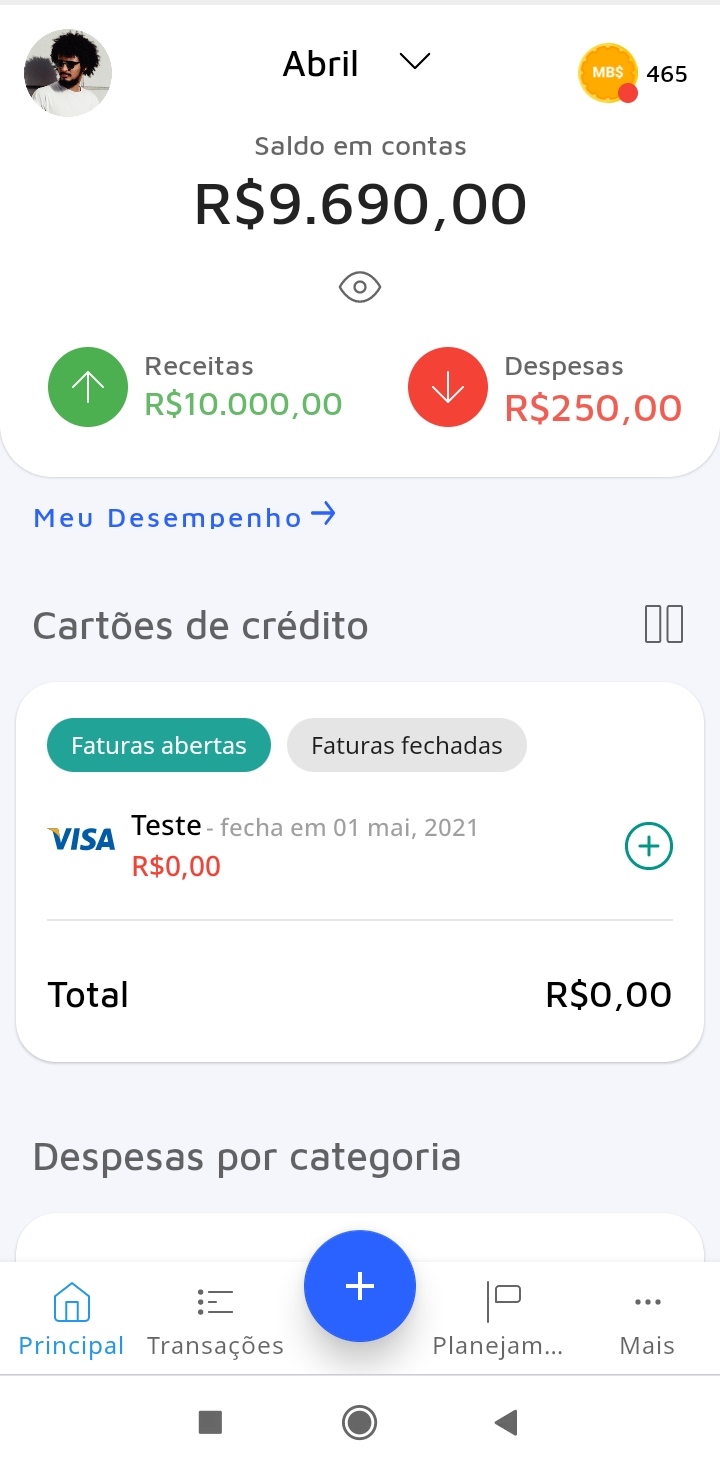Hide the account balance with eye icon
This screenshot has height=1470, width=720.
360,288
